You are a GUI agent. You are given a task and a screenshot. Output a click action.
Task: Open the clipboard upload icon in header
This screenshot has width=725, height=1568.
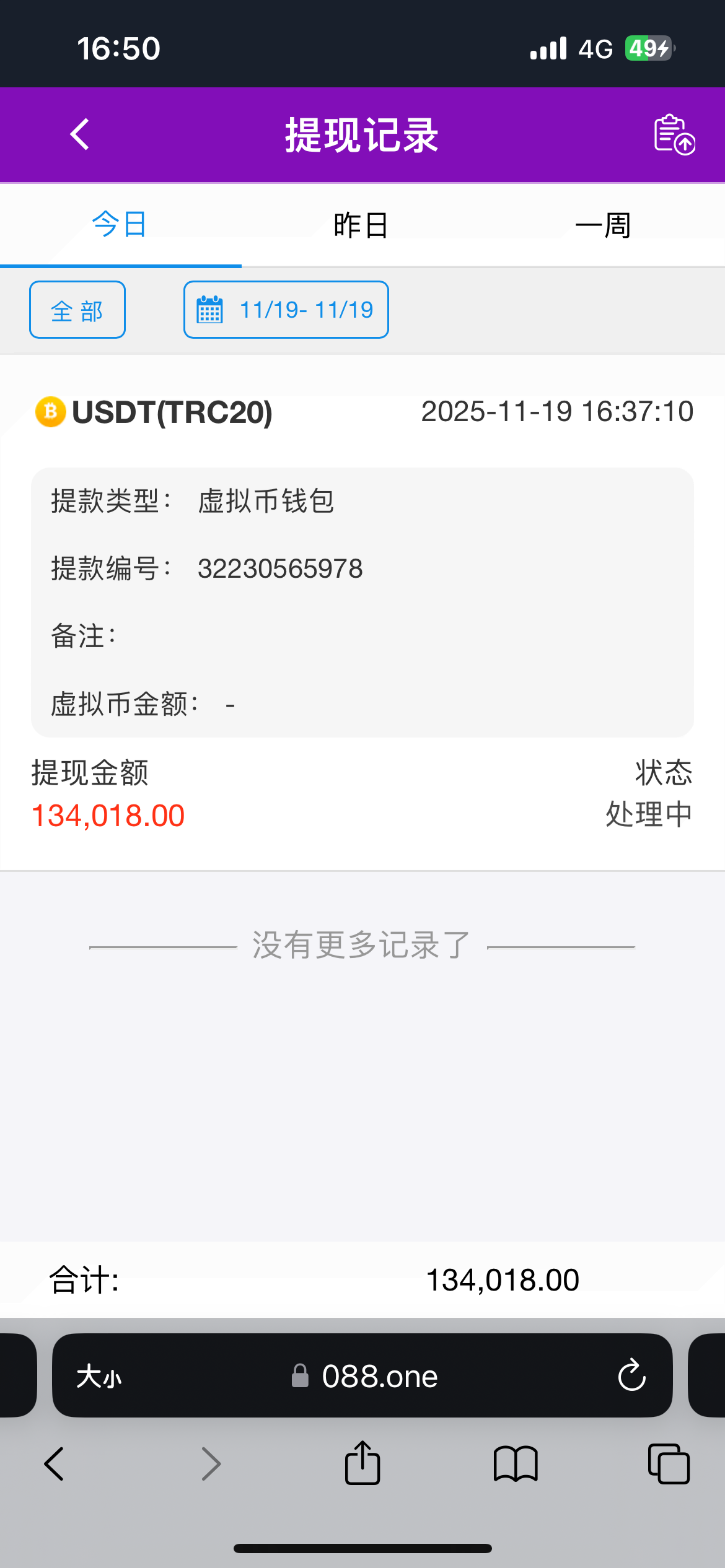point(674,134)
